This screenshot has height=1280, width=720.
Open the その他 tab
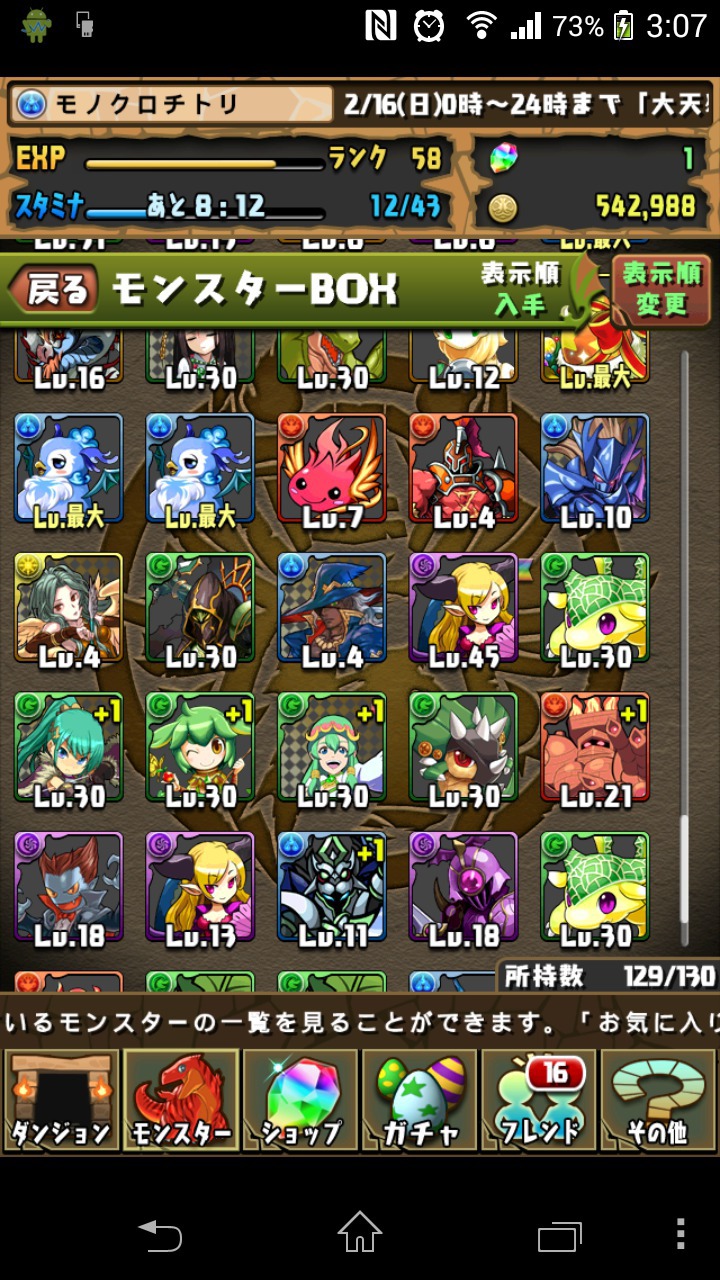coord(658,1101)
